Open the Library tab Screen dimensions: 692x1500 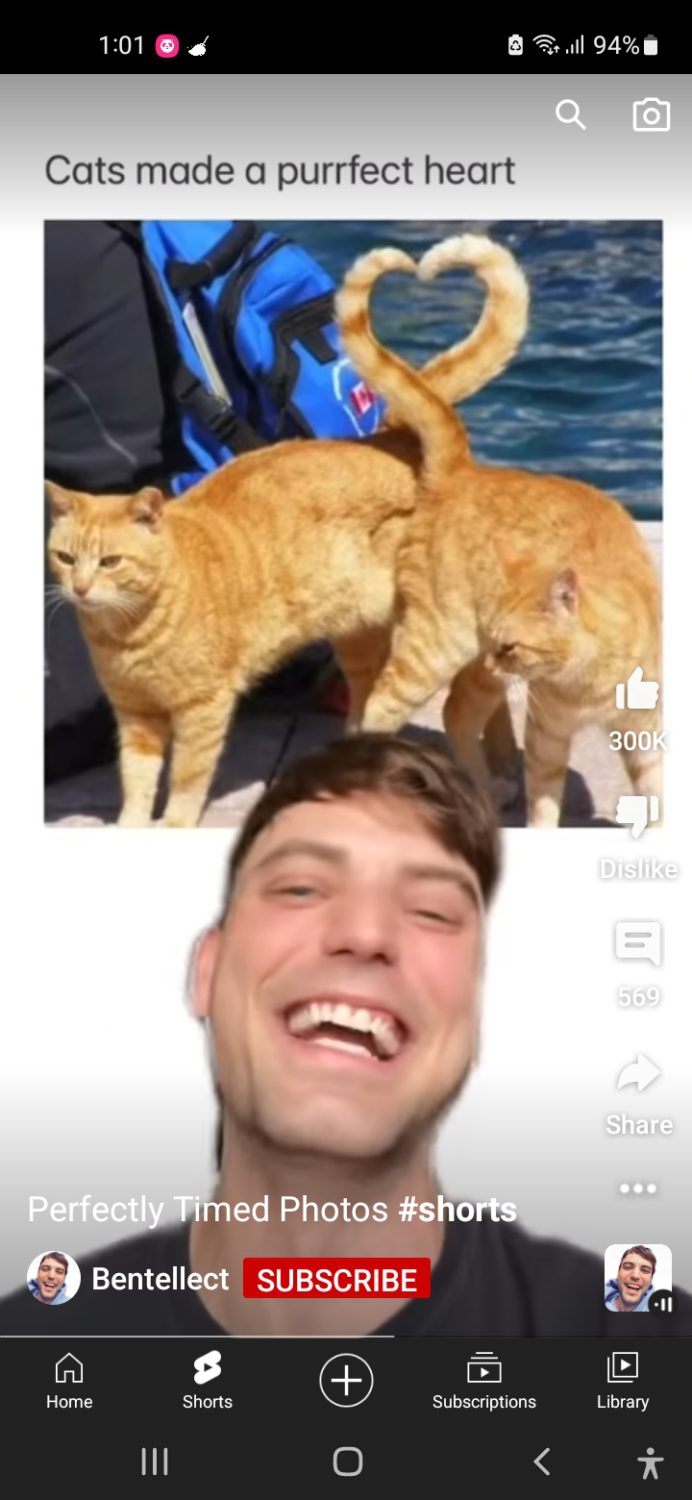coord(622,1380)
